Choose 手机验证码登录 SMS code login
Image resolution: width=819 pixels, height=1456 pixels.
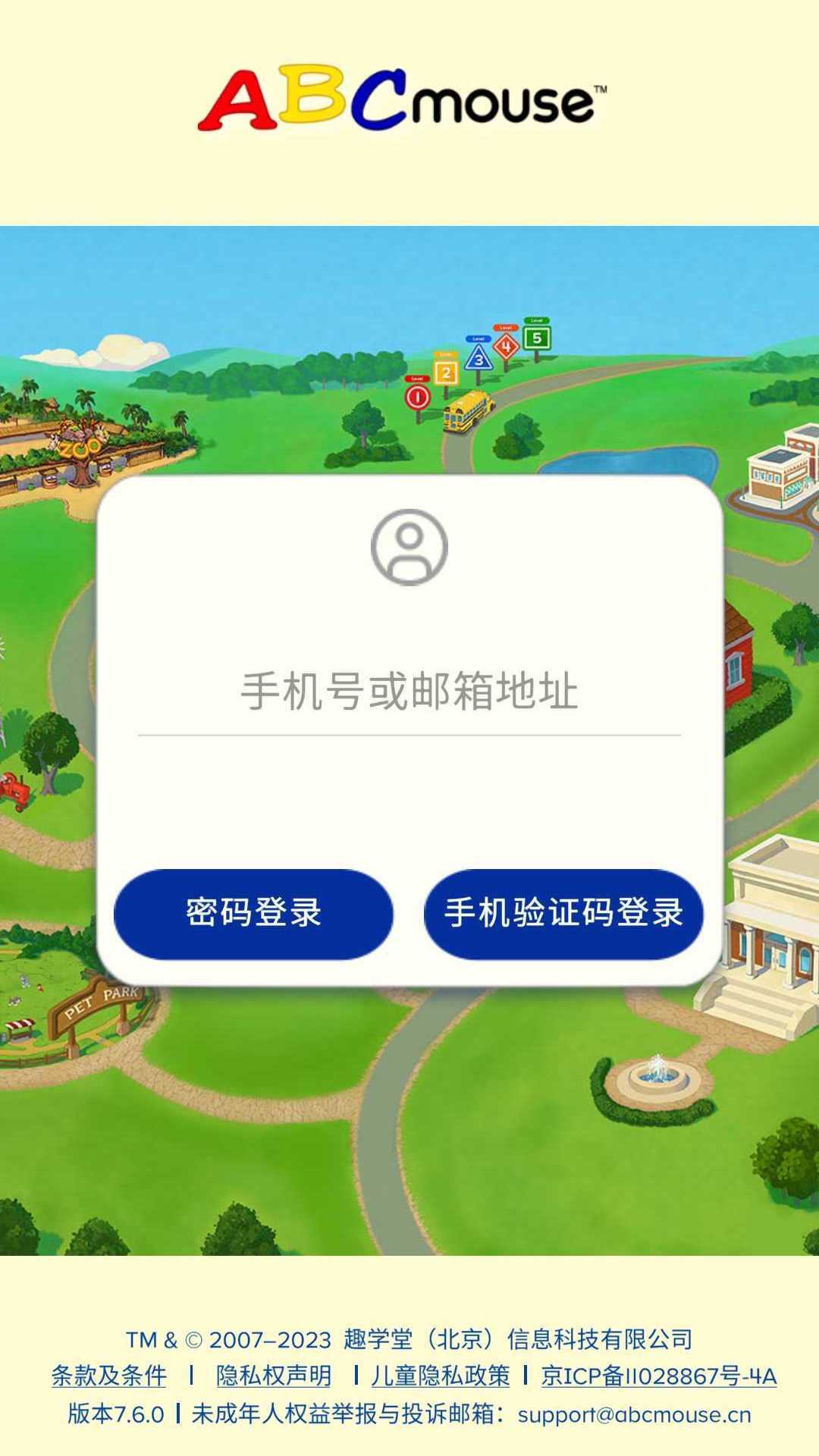563,914
